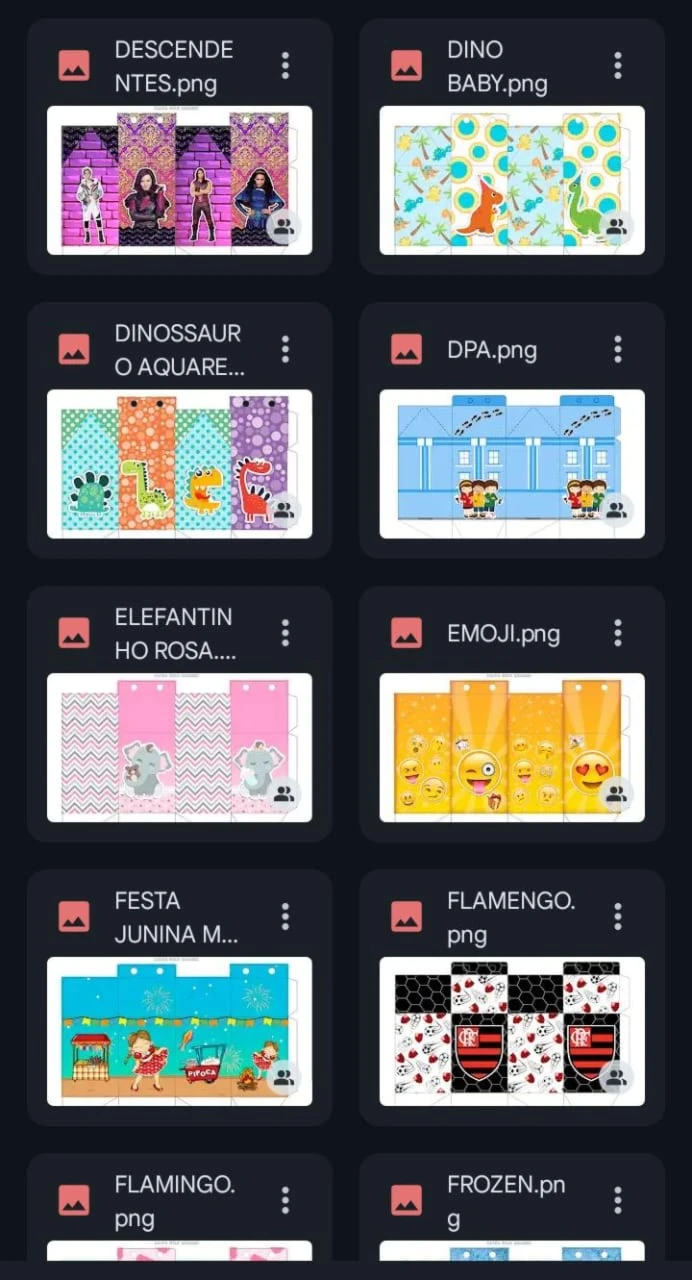Viewport: 692px width, 1280px height.
Task: Open more options for DINO BABY.png
Action: (618, 66)
